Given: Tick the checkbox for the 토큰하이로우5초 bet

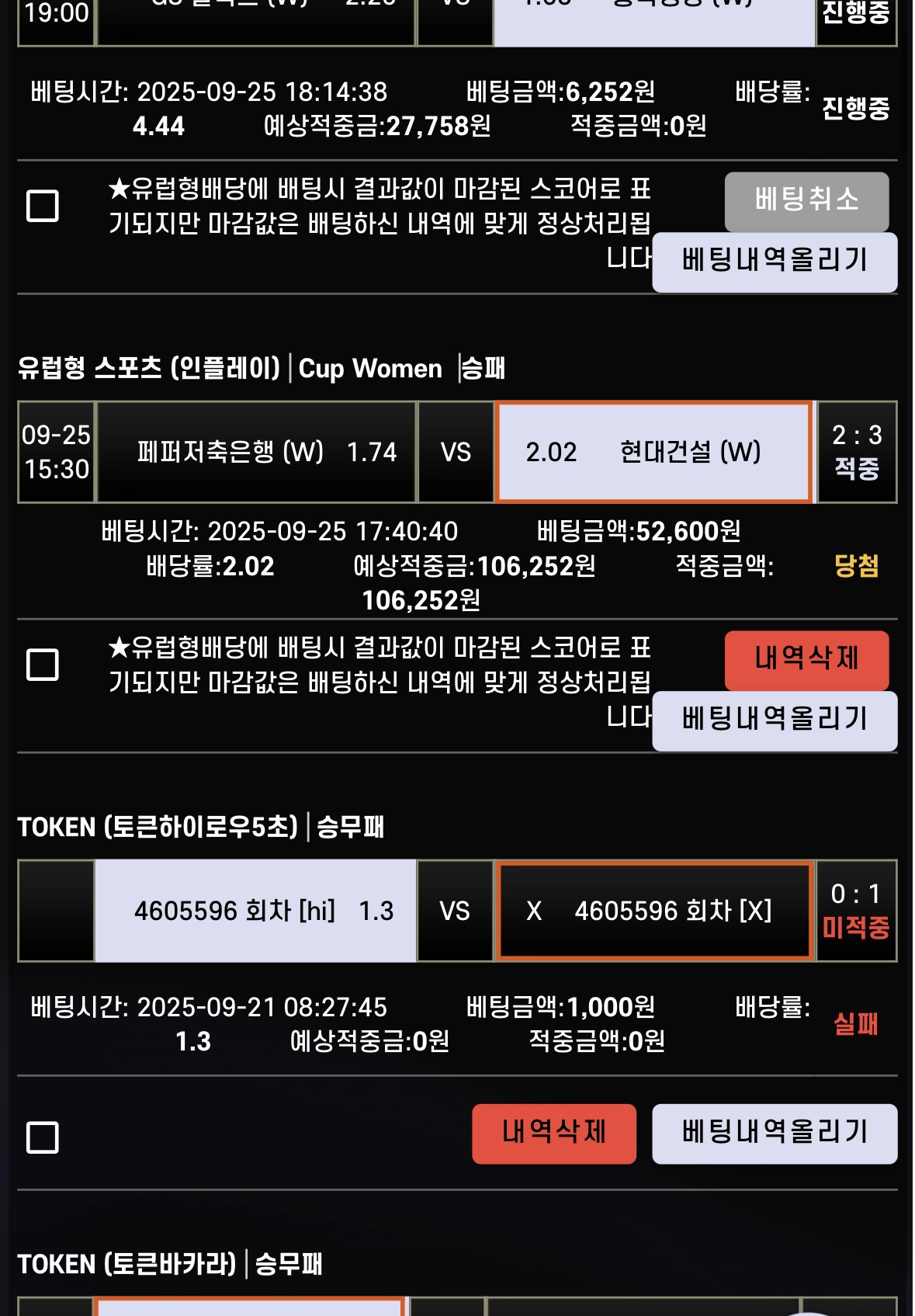Looking at the screenshot, I should 43,1137.
